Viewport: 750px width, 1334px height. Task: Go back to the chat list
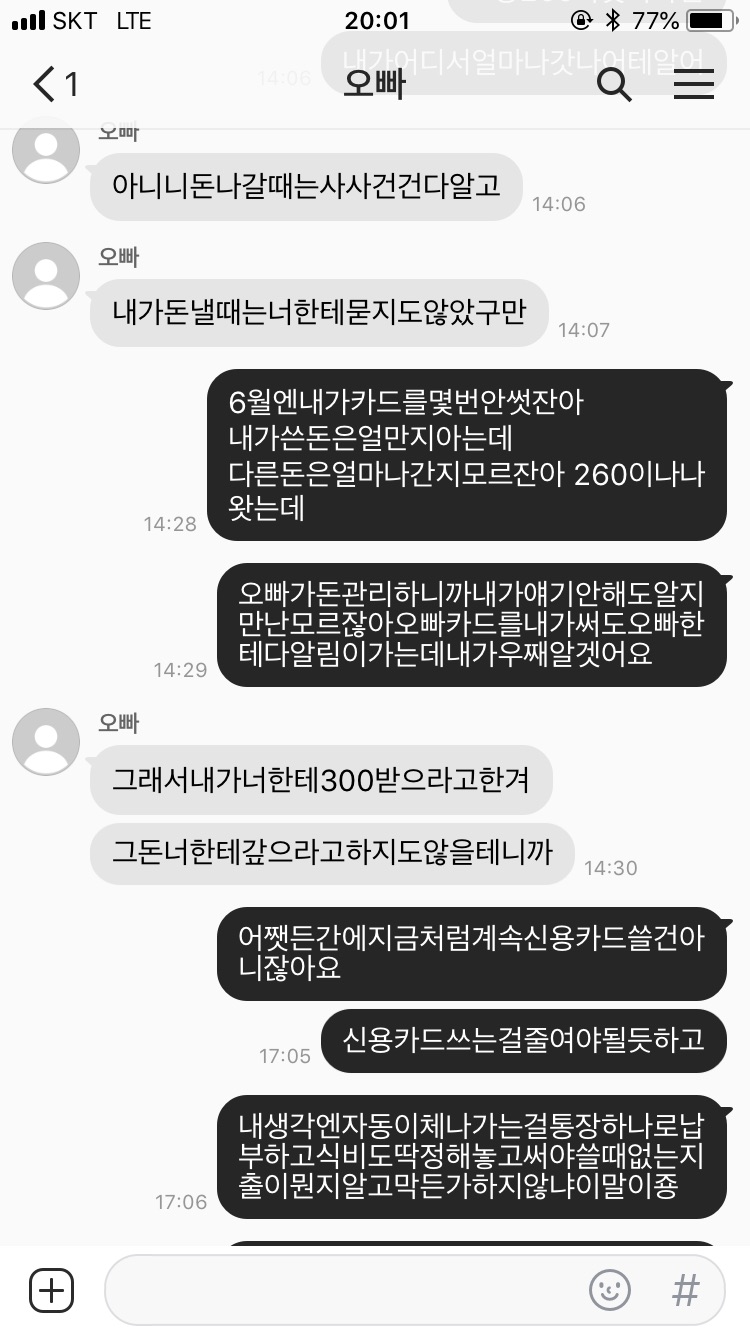coord(56,85)
